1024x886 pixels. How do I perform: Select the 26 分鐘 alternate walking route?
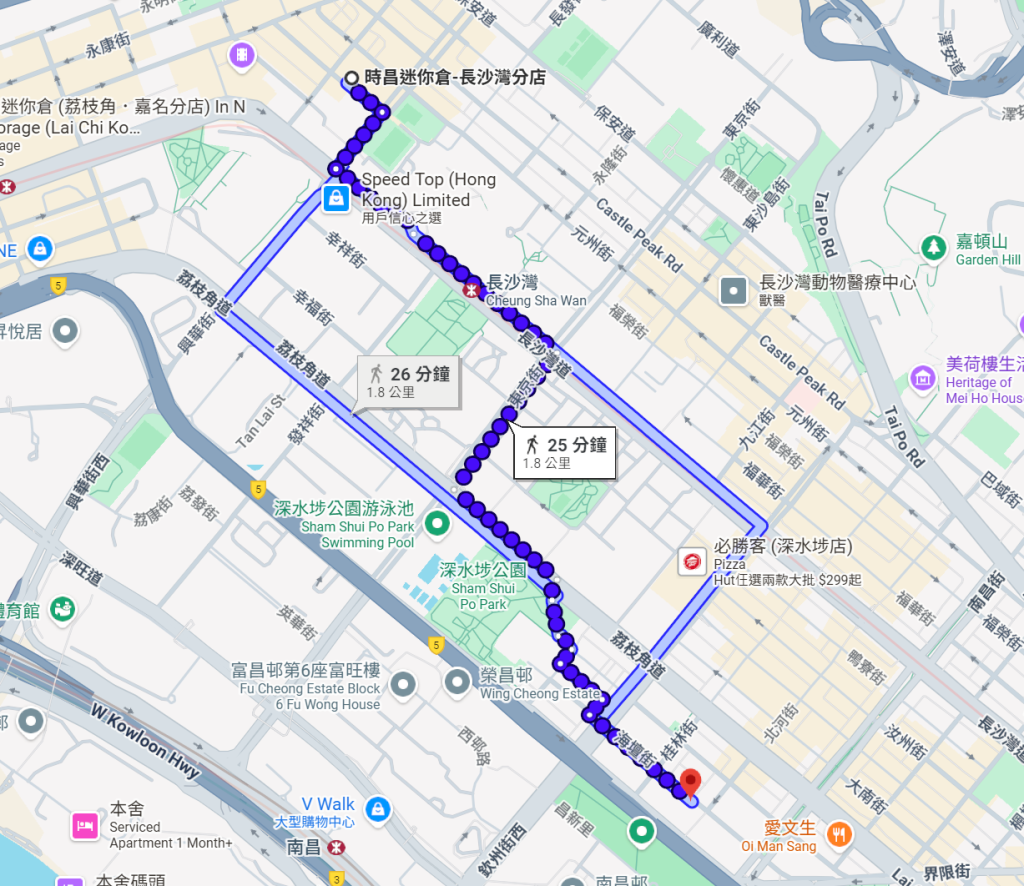tap(408, 383)
